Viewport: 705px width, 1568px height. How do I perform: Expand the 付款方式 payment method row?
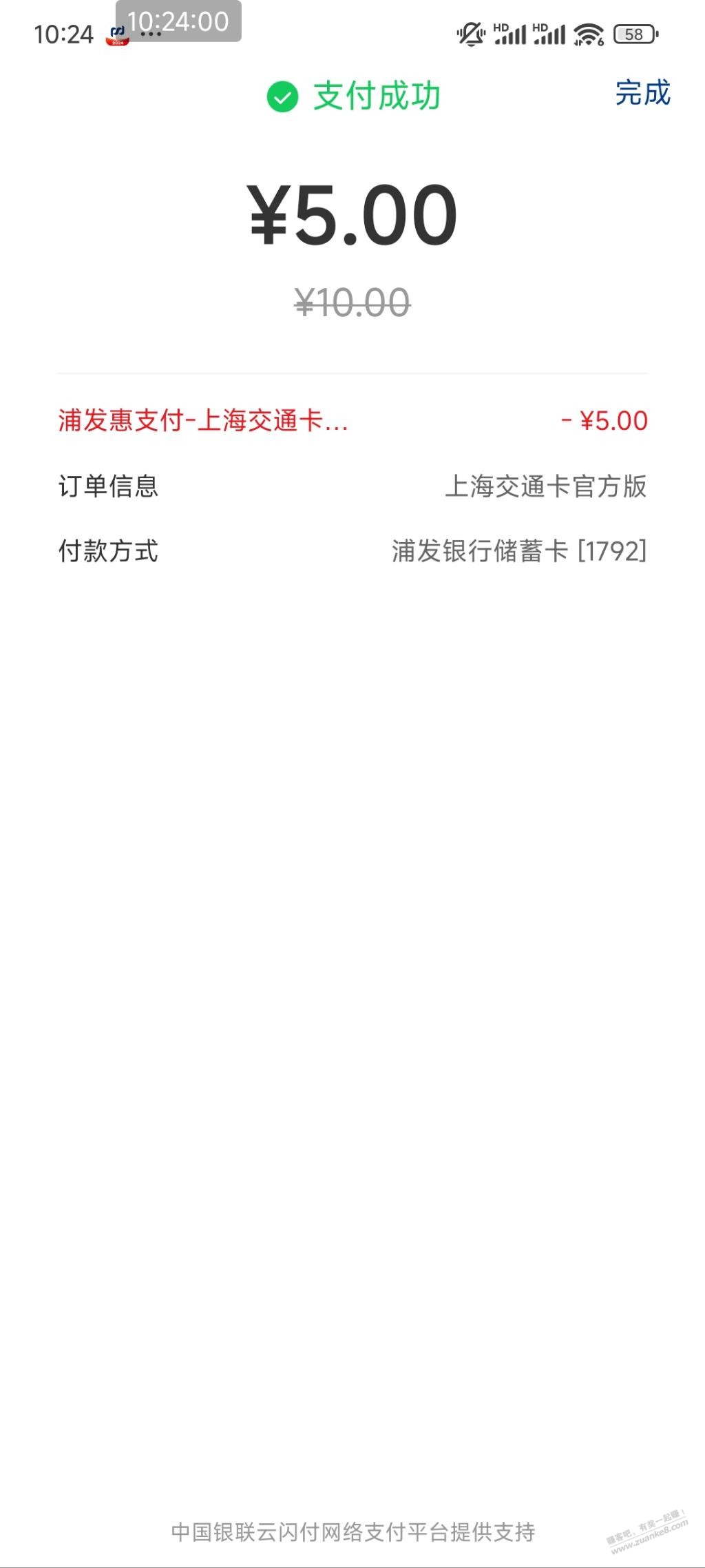pyautogui.click(x=109, y=550)
